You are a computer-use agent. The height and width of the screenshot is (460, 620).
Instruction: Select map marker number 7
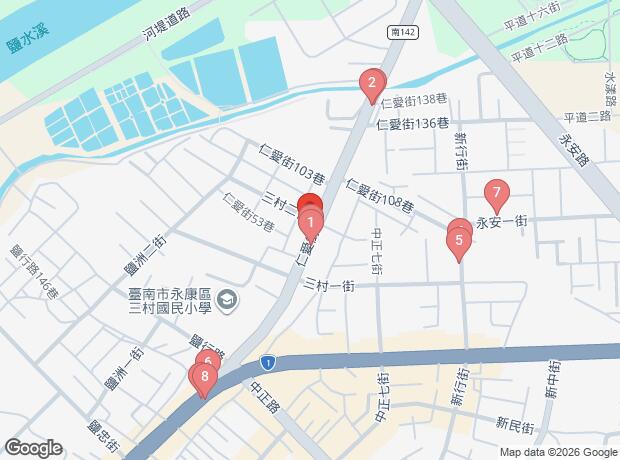(497, 193)
